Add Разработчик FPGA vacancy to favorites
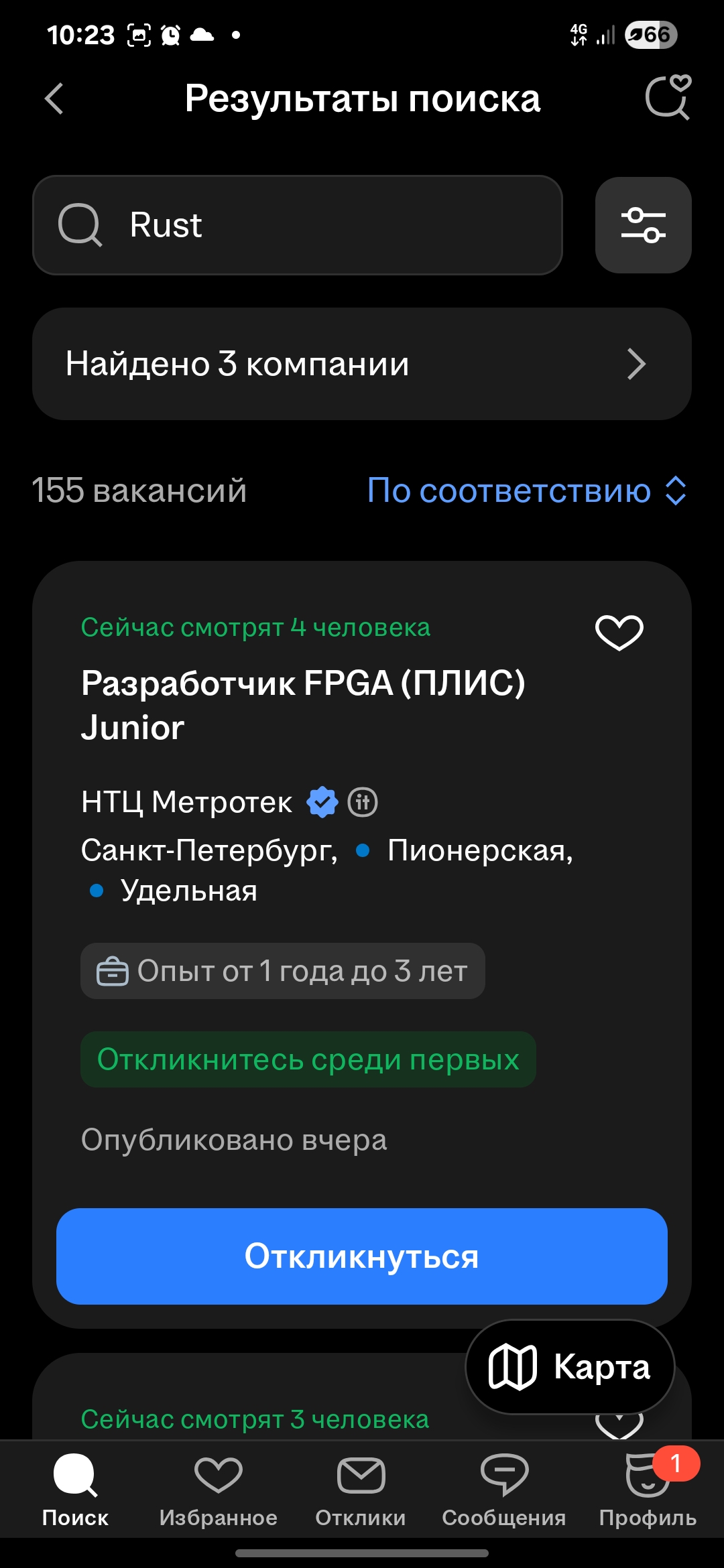The height and width of the screenshot is (1568, 724). pos(619,632)
